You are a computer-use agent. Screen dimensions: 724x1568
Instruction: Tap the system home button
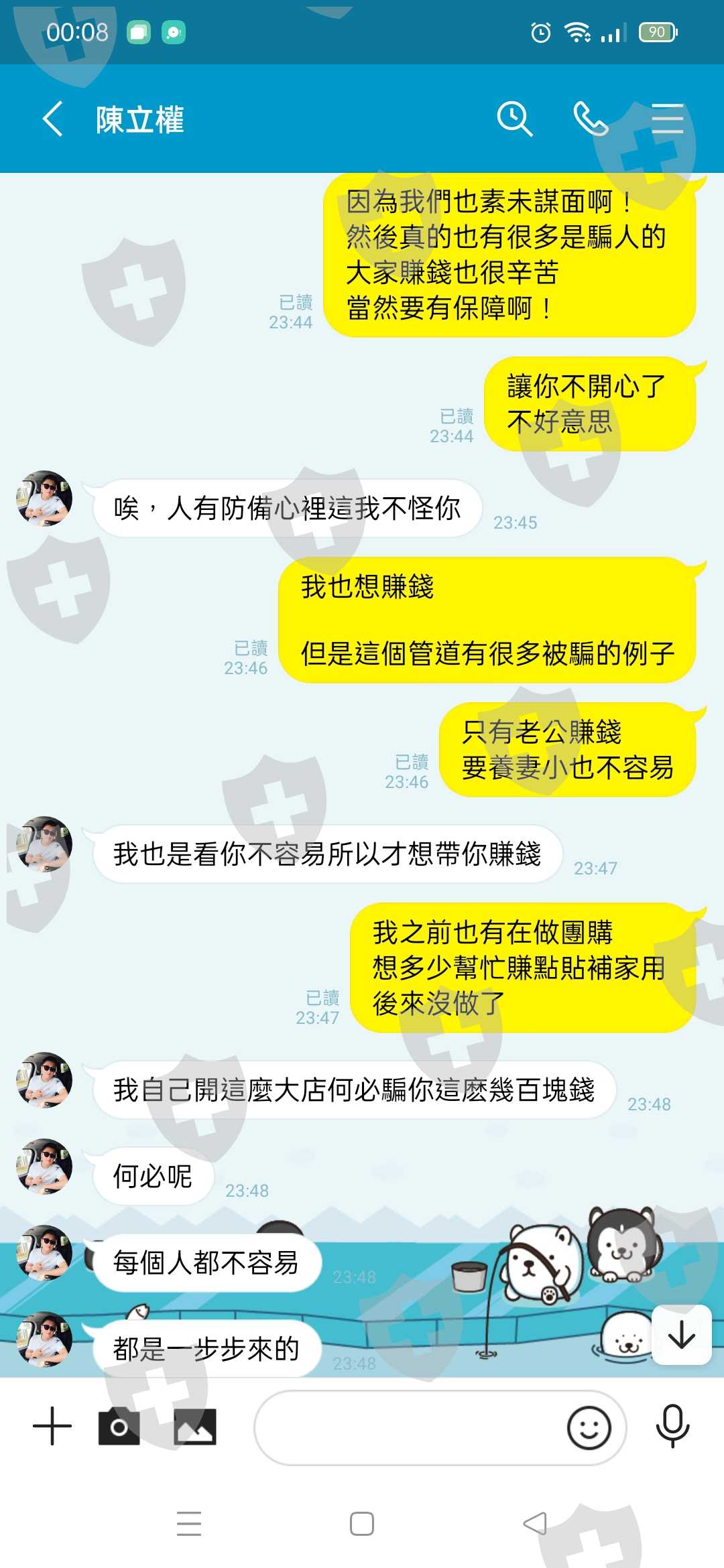click(x=362, y=1524)
